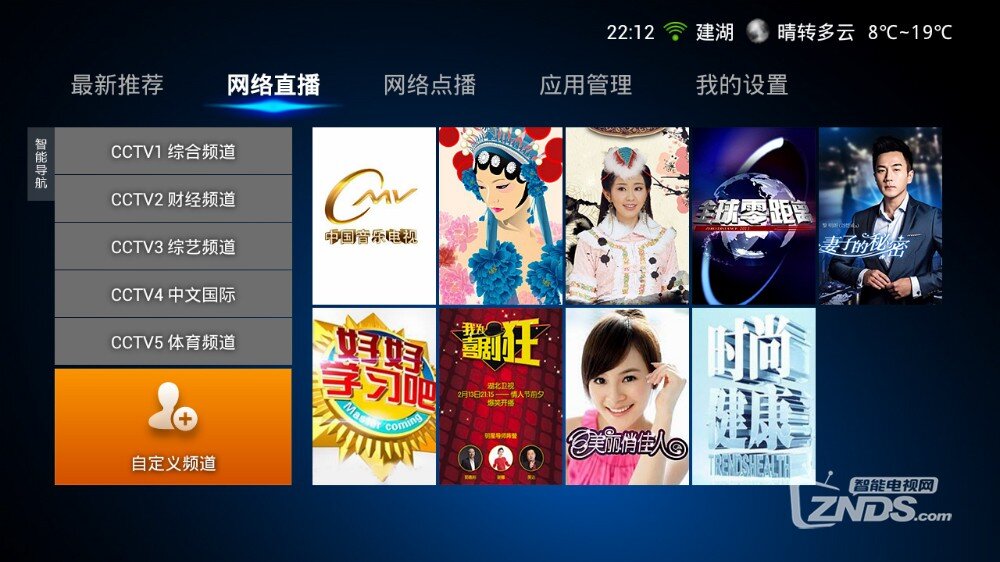Viewport: 1000px width, 562px height.
Task: Open the 好好学习吧 tile
Action: point(374,397)
